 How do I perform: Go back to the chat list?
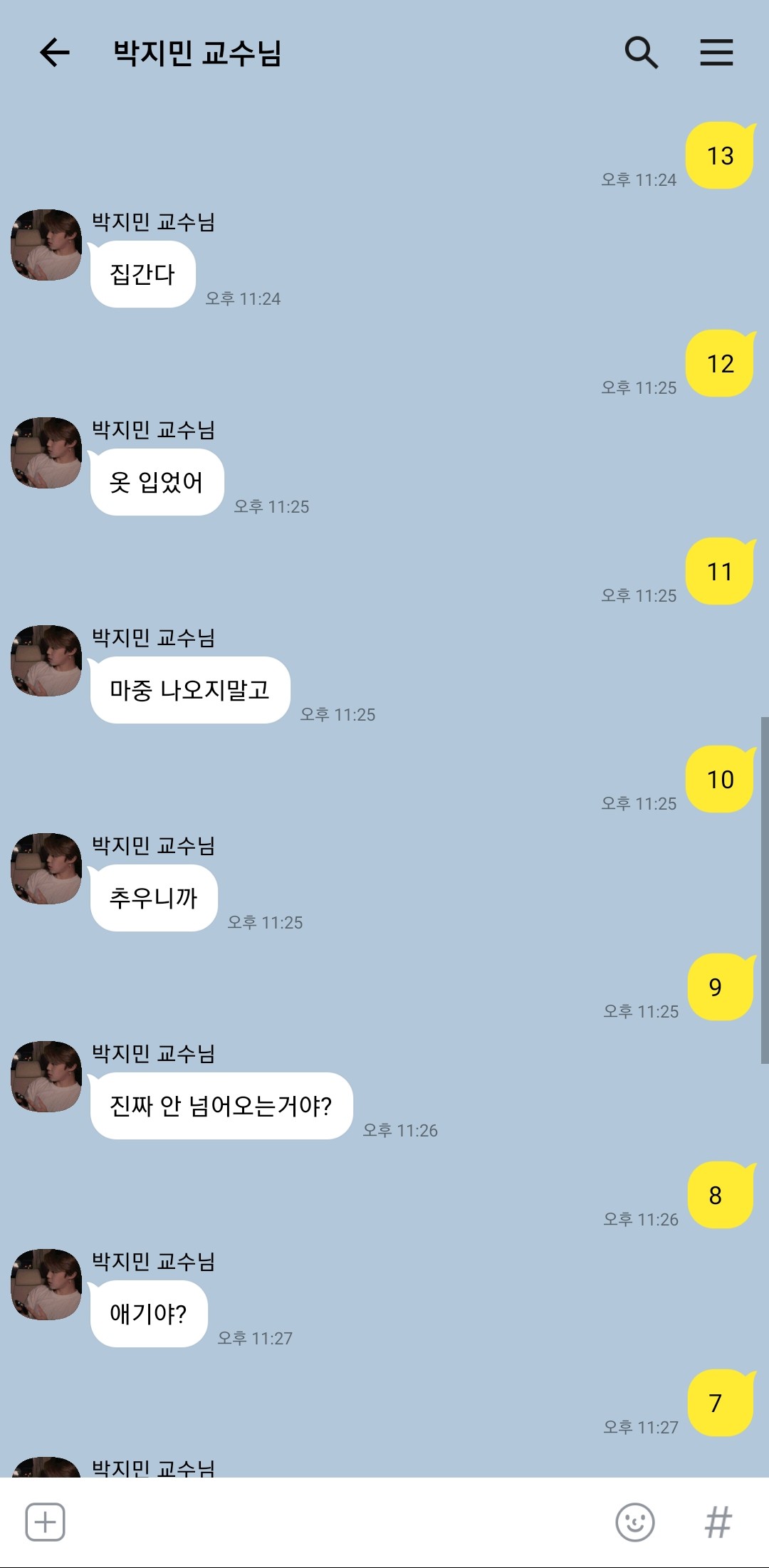[x=54, y=53]
